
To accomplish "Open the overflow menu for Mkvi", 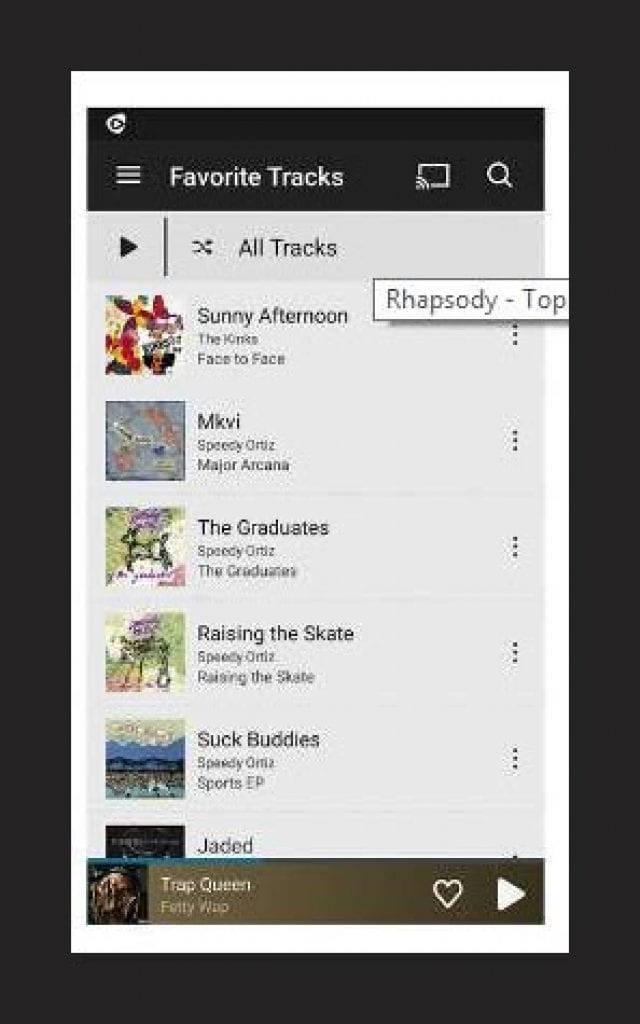I will (x=515, y=441).
